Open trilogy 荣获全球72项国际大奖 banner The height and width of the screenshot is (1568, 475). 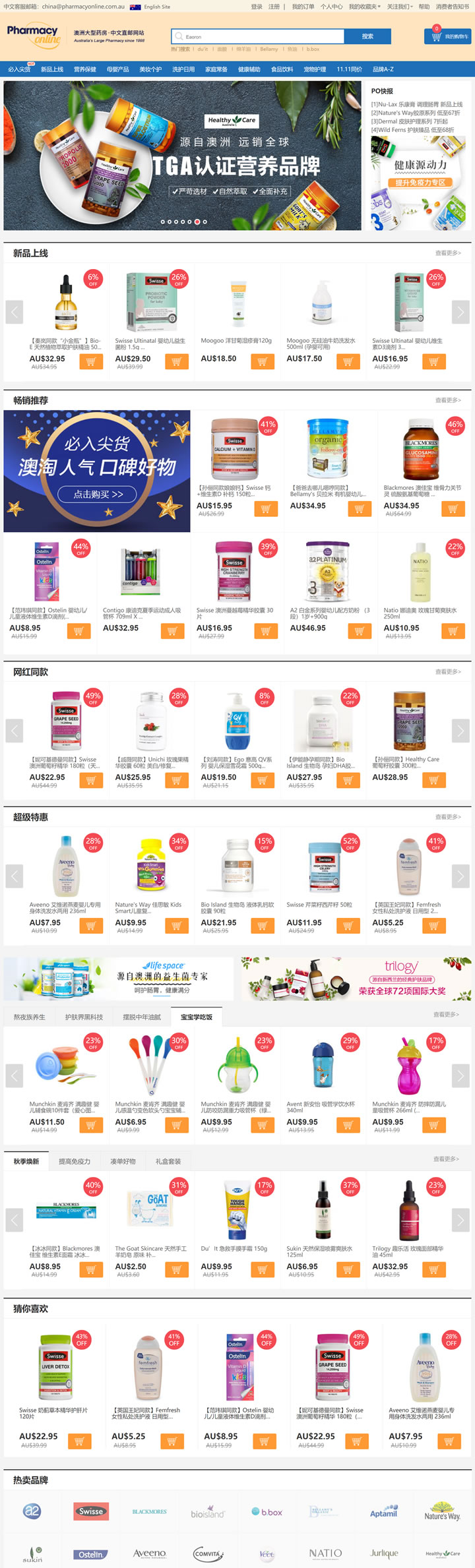(x=356, y=979)
